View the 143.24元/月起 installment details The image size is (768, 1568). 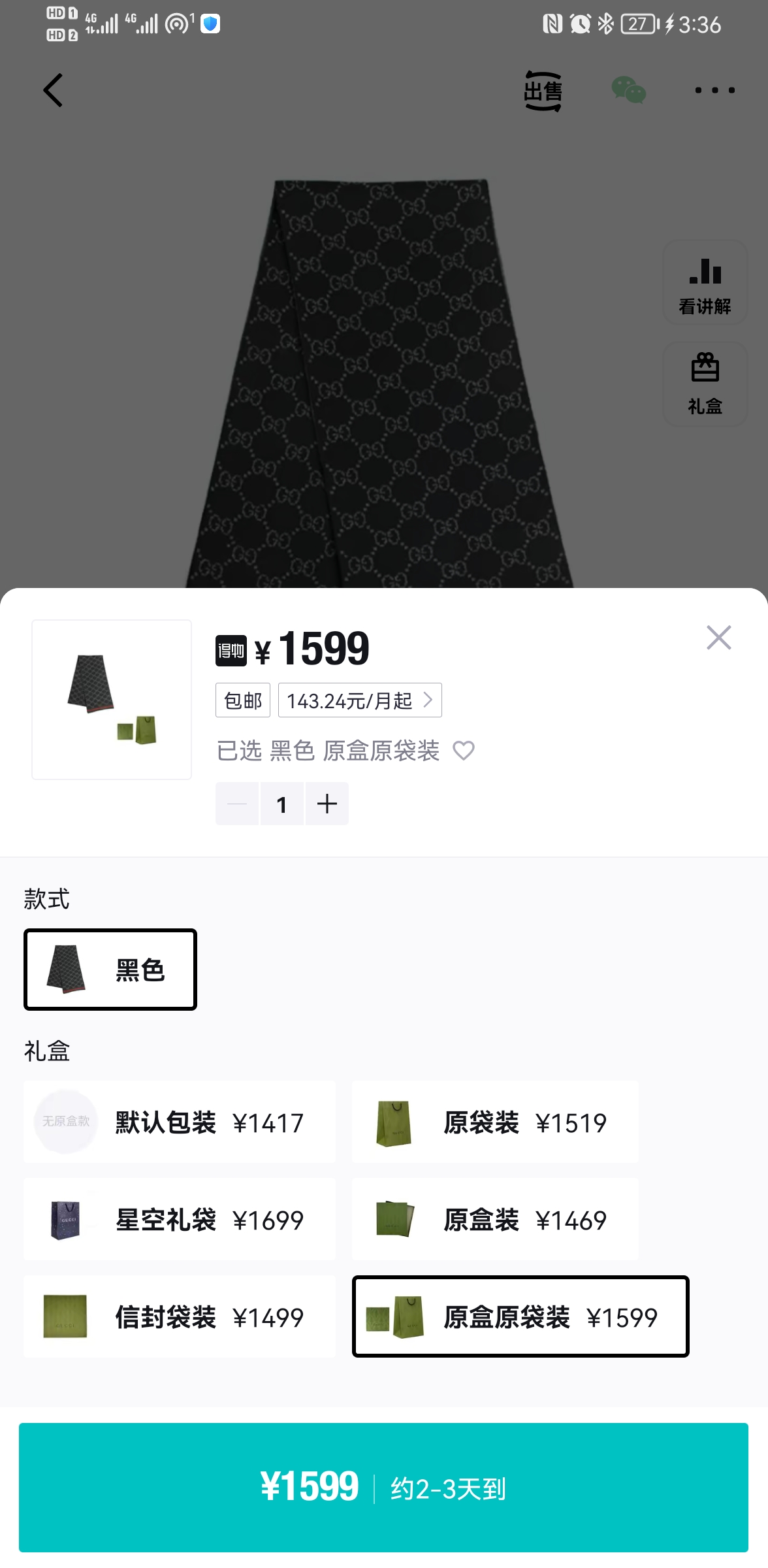click(x=360, y=700)
